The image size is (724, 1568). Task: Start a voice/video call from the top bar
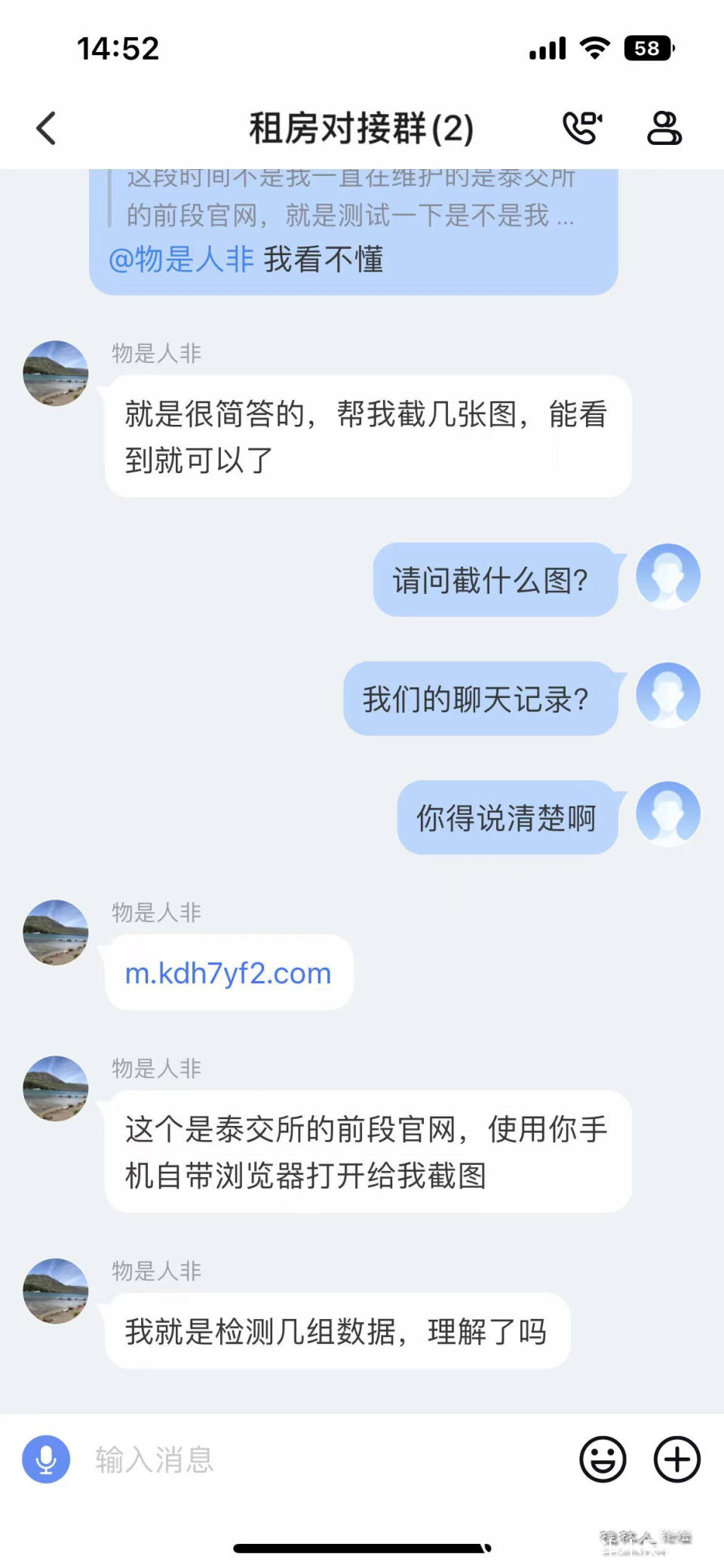[582, 127]
